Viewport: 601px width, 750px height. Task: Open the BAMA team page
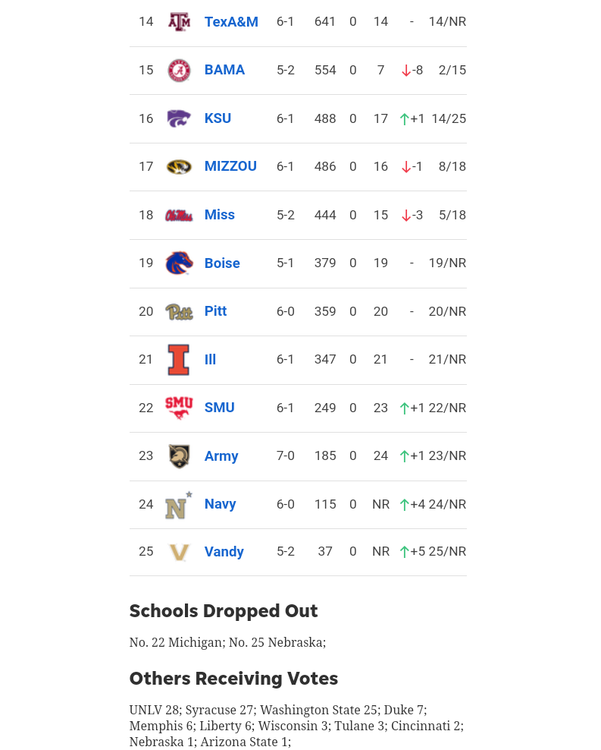point(224,70)
